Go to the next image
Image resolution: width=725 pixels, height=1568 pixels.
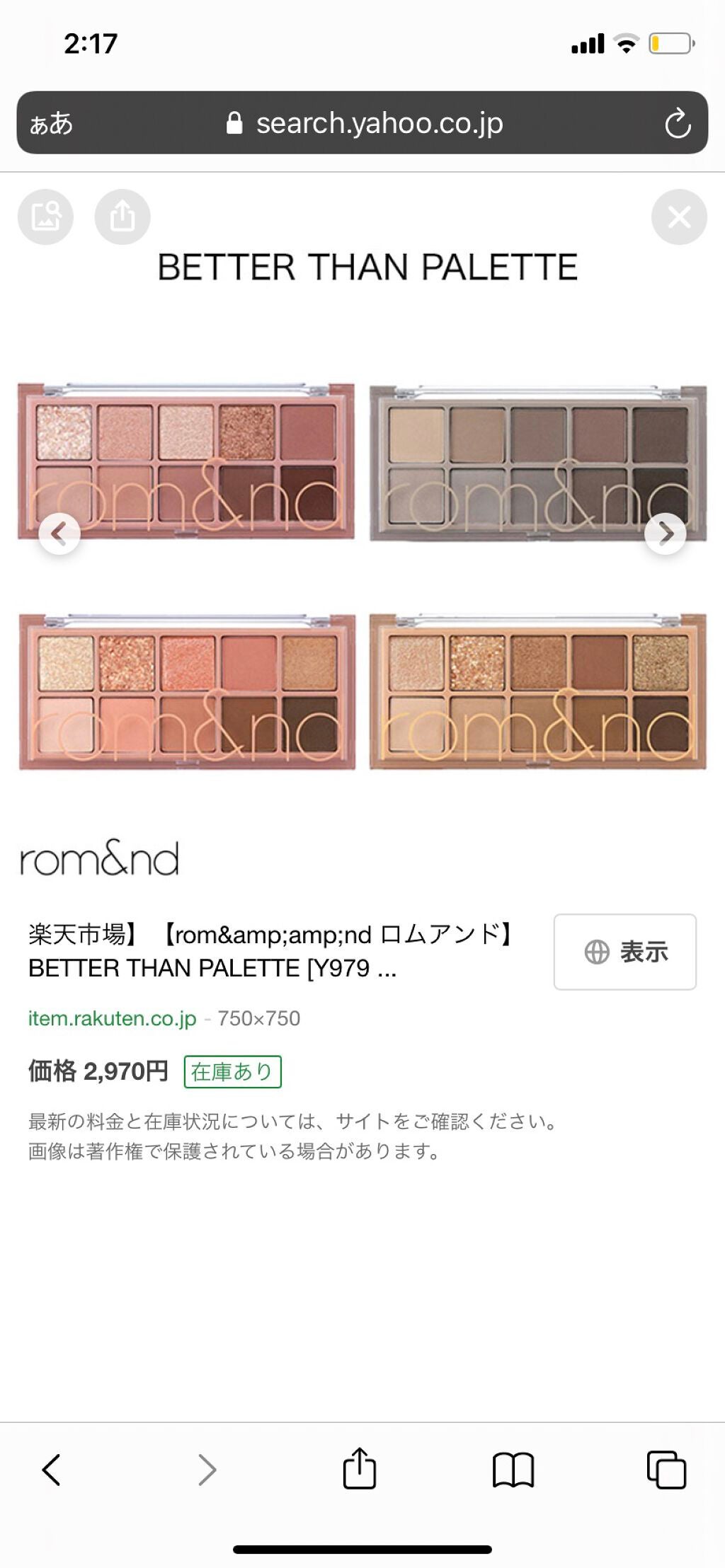pos(666,534)
